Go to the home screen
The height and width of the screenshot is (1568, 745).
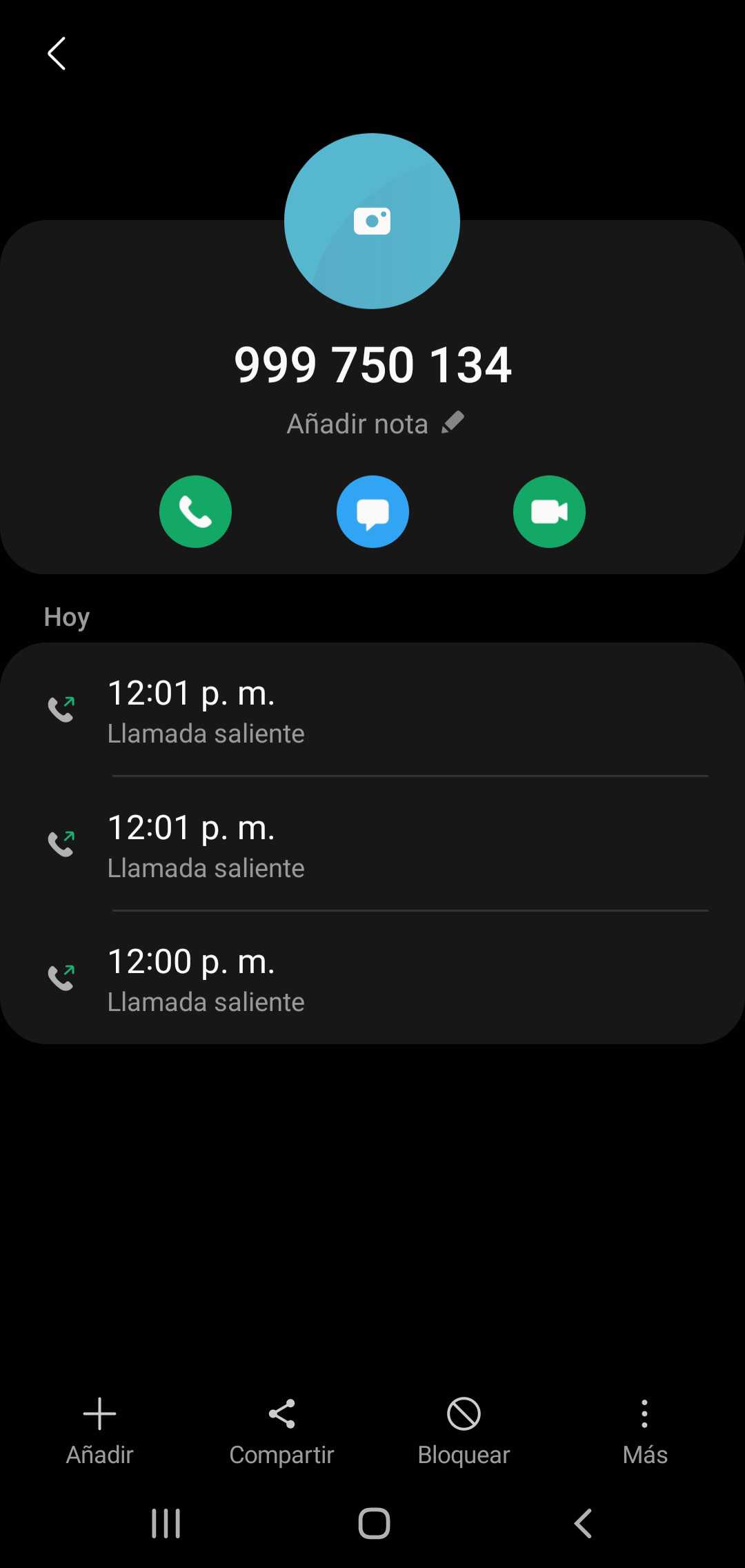pyautogui.click(x=374, y=1523)
